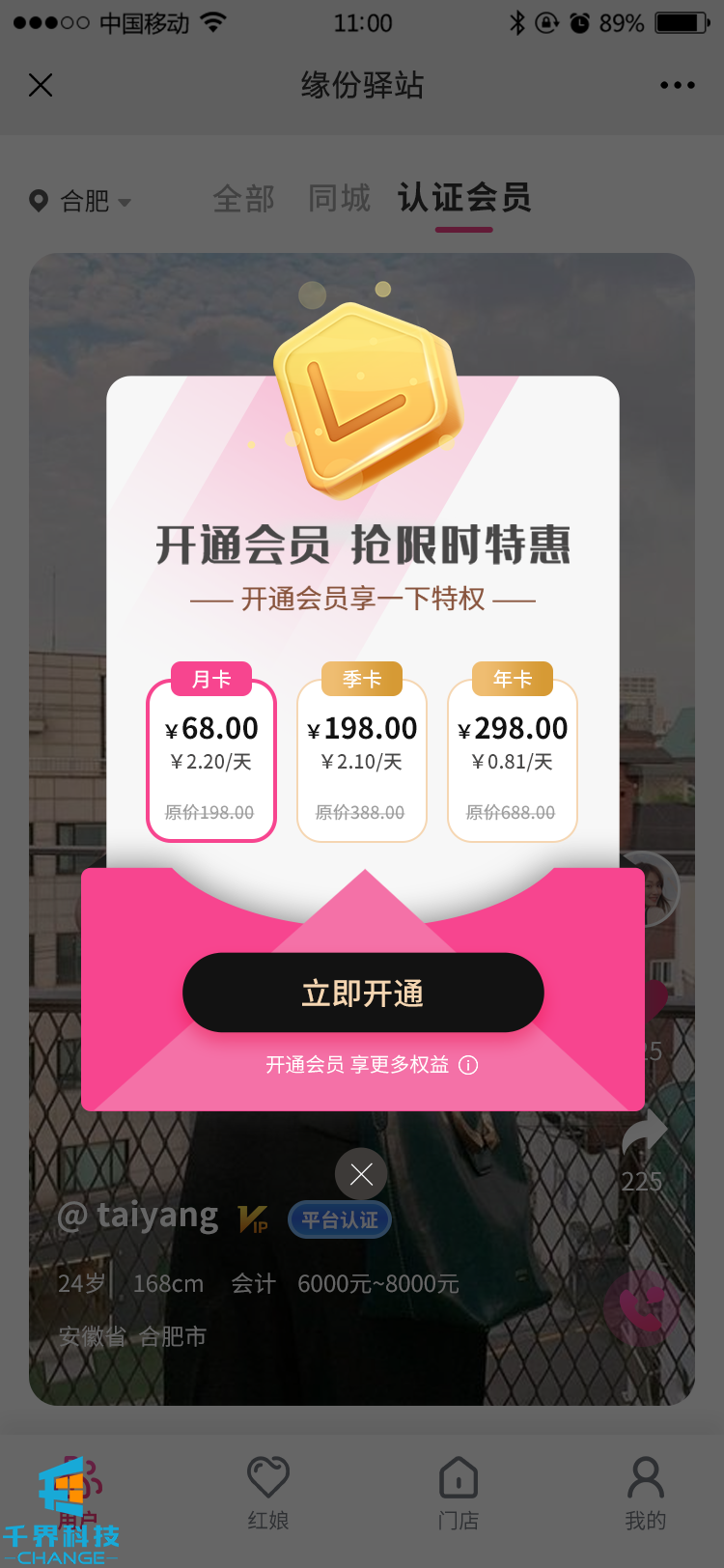Image resolution: width=724 pixels, height=1568 pixels.
Task: Switch to the 全部 tab
Action: (244, 199)
